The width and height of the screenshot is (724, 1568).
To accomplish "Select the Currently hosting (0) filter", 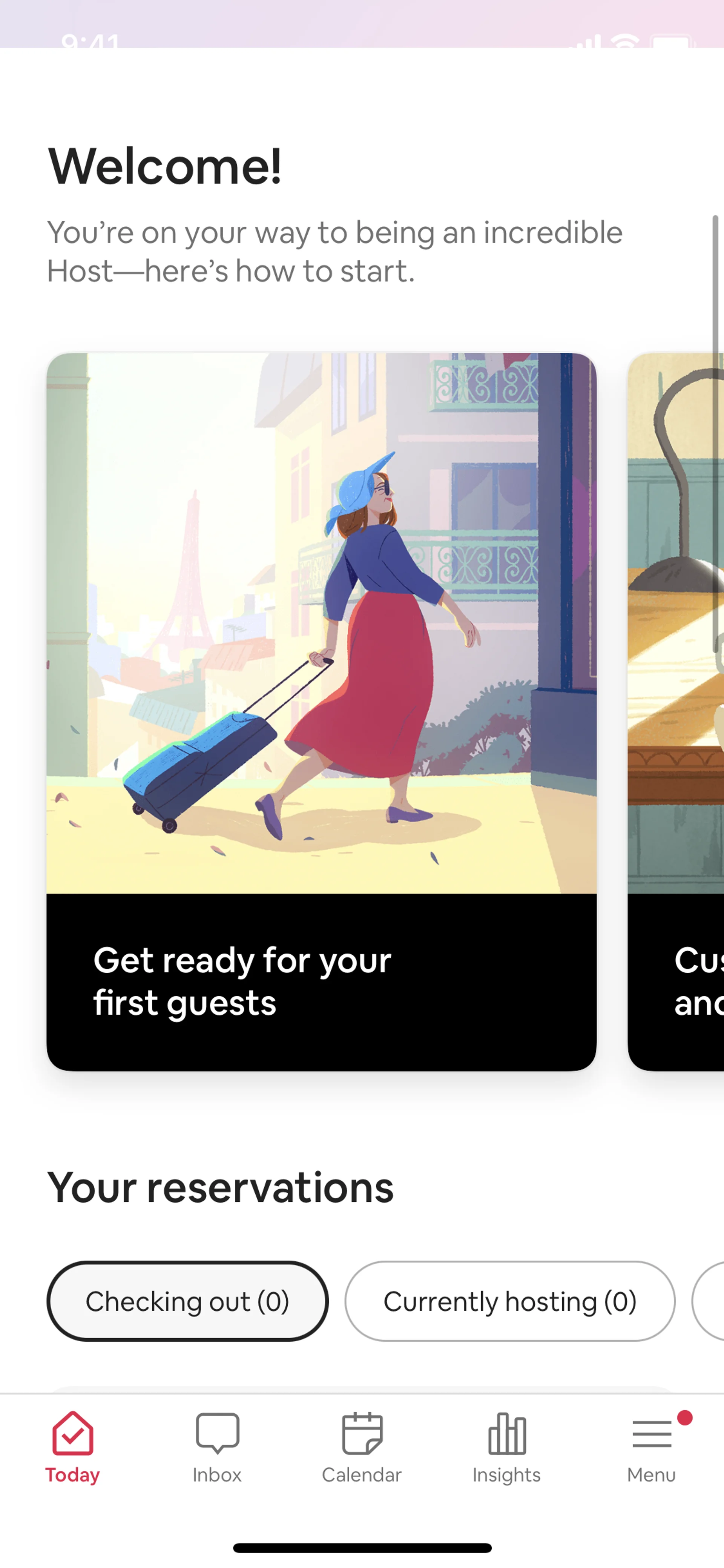I will click(x=510, y=1301).
